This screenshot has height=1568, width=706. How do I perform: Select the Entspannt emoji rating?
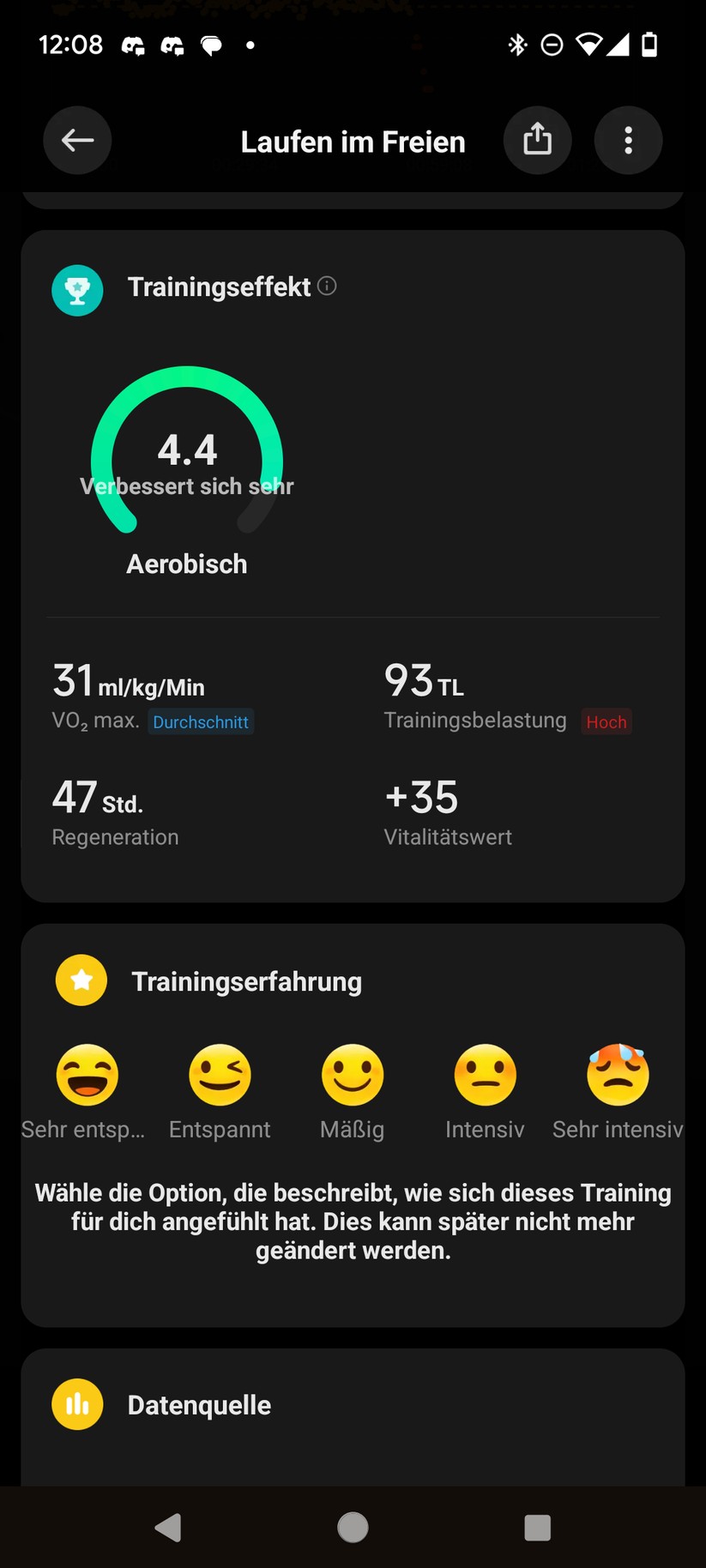tap(220, 1076)
